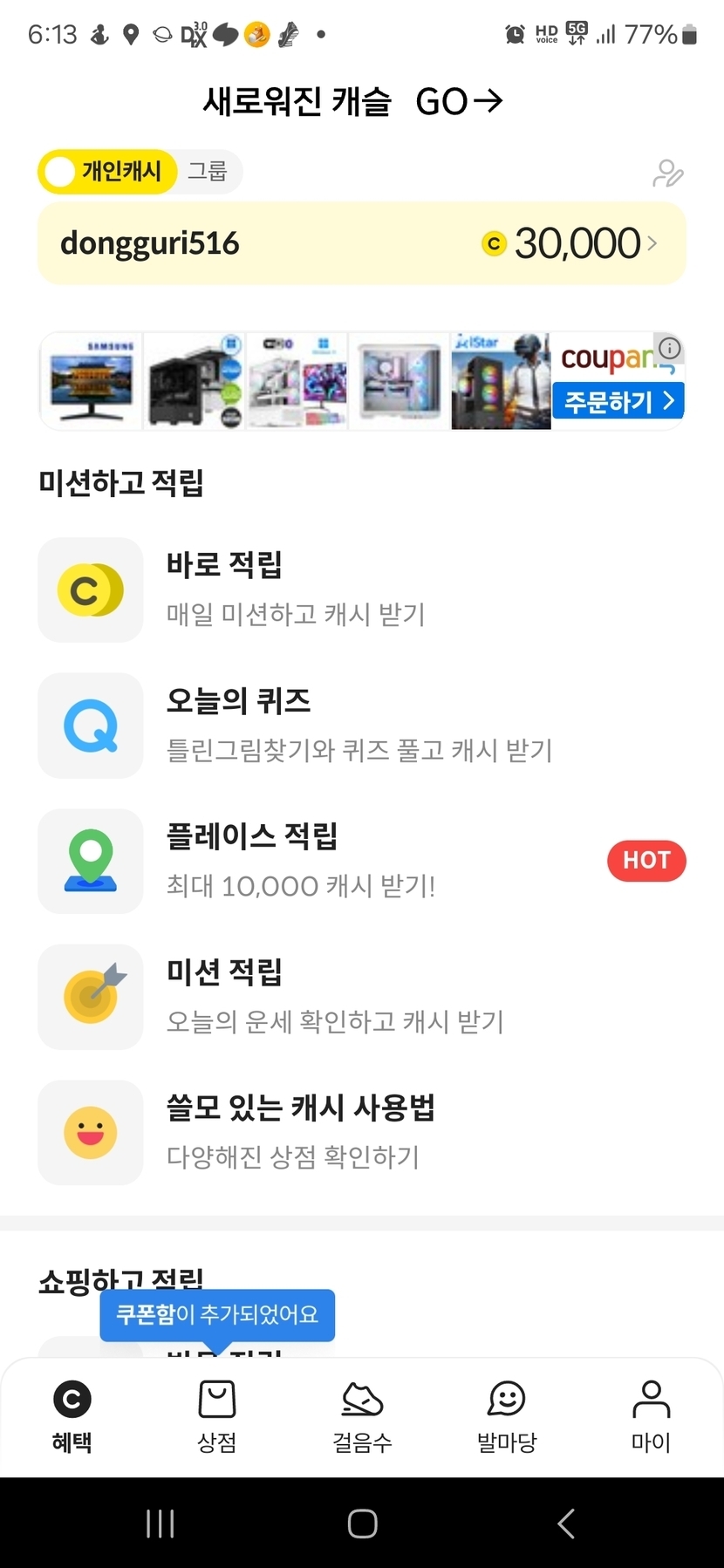
Task: Open the ad info icon
Action: pos(670,348)
